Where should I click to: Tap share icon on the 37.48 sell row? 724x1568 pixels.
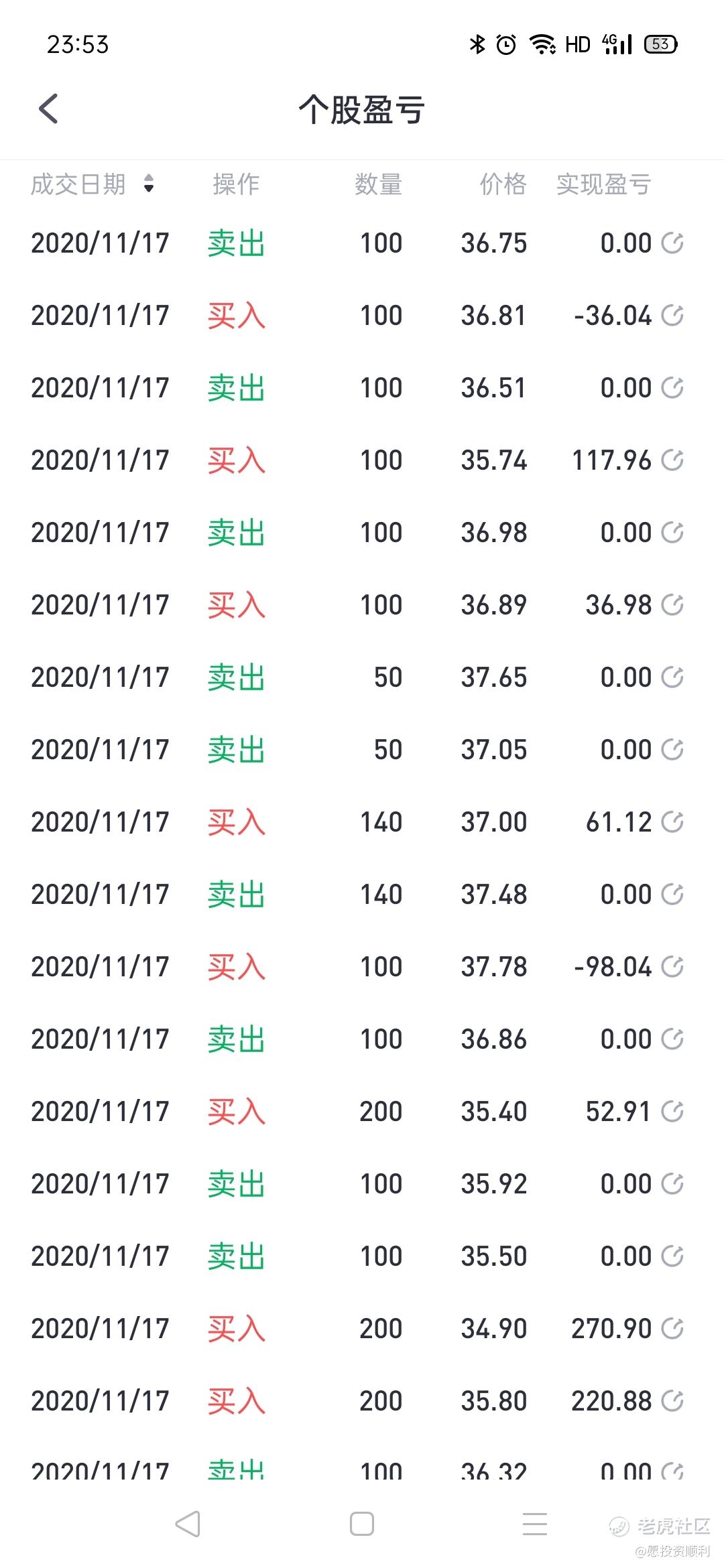pos(672,894)
